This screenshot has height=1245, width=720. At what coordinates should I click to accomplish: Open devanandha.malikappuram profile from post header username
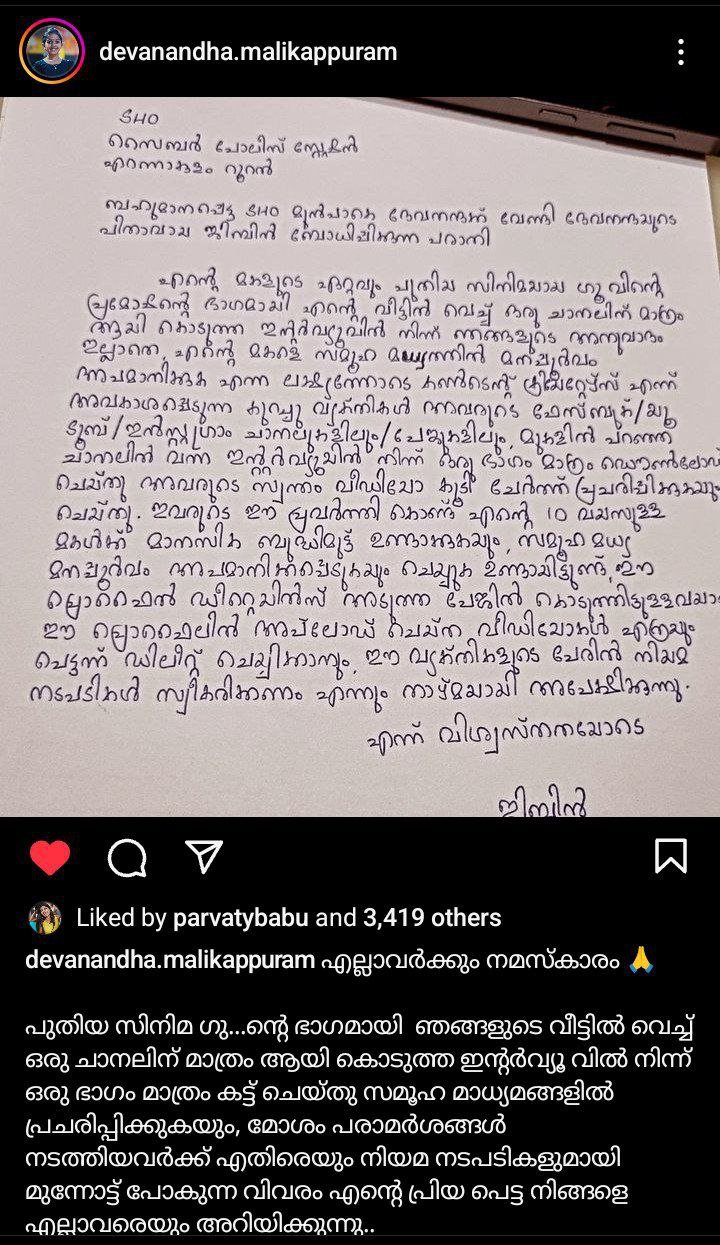[x=248, y=52]
